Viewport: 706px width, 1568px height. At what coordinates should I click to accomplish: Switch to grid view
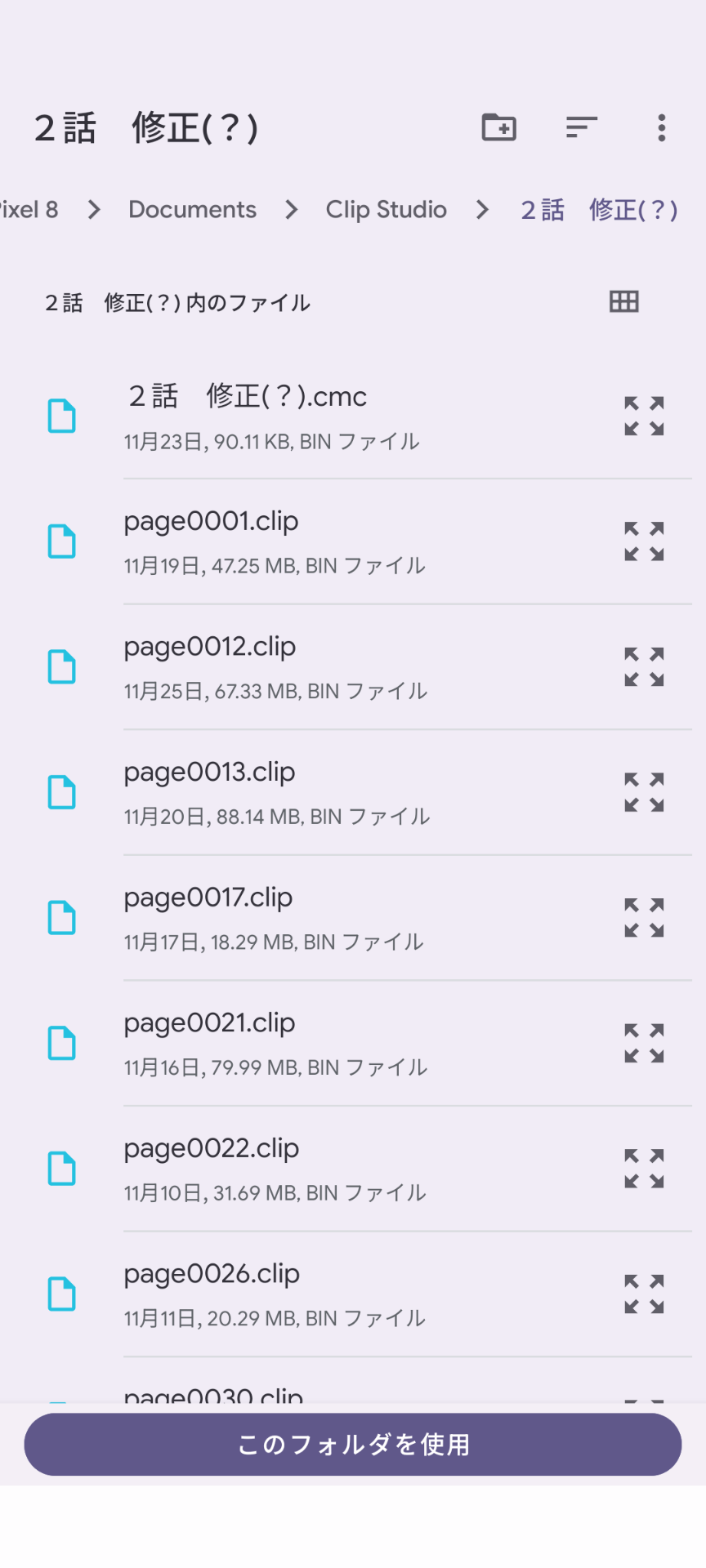[623, 301]
